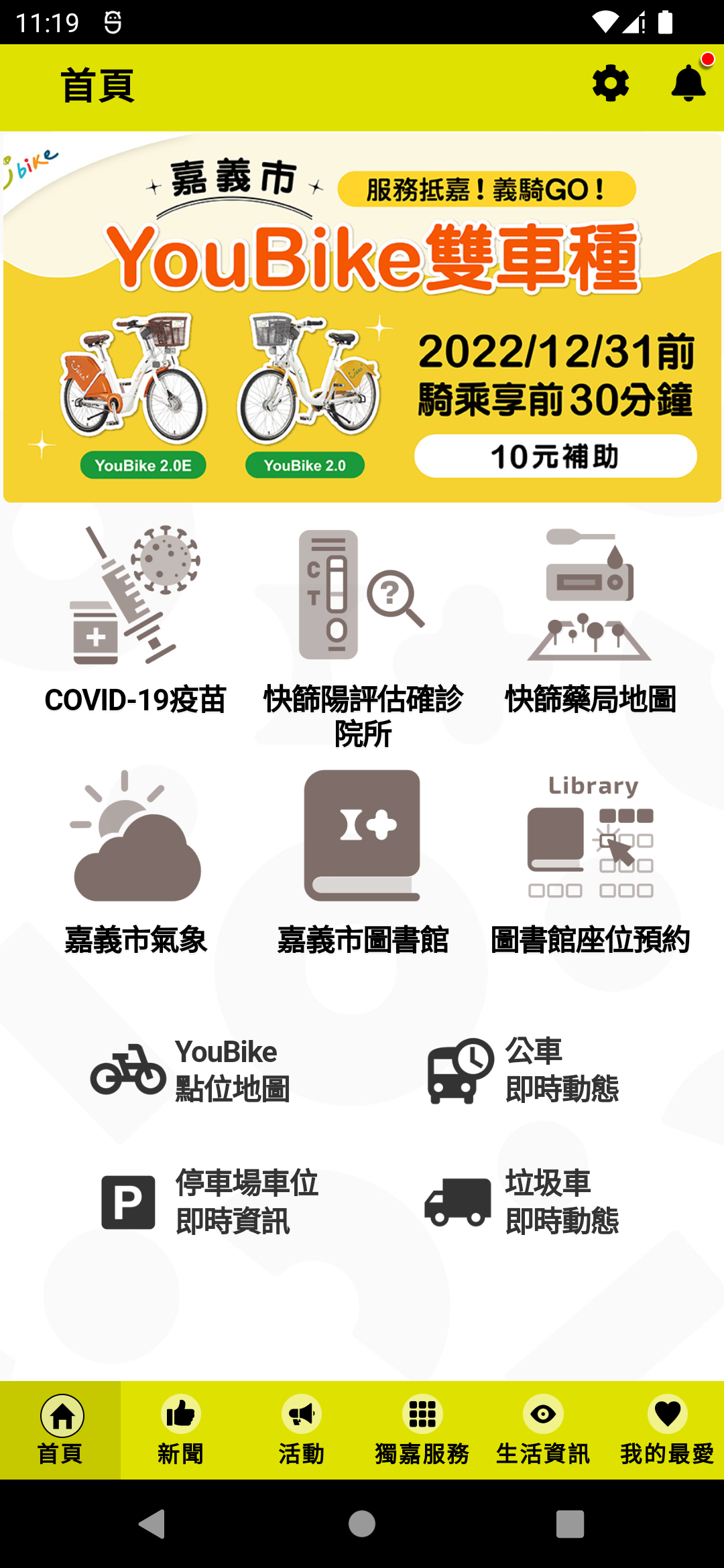View 停車場車位即時資訊
Viewport: 724px width, 1568px height.
[209, 1202]
